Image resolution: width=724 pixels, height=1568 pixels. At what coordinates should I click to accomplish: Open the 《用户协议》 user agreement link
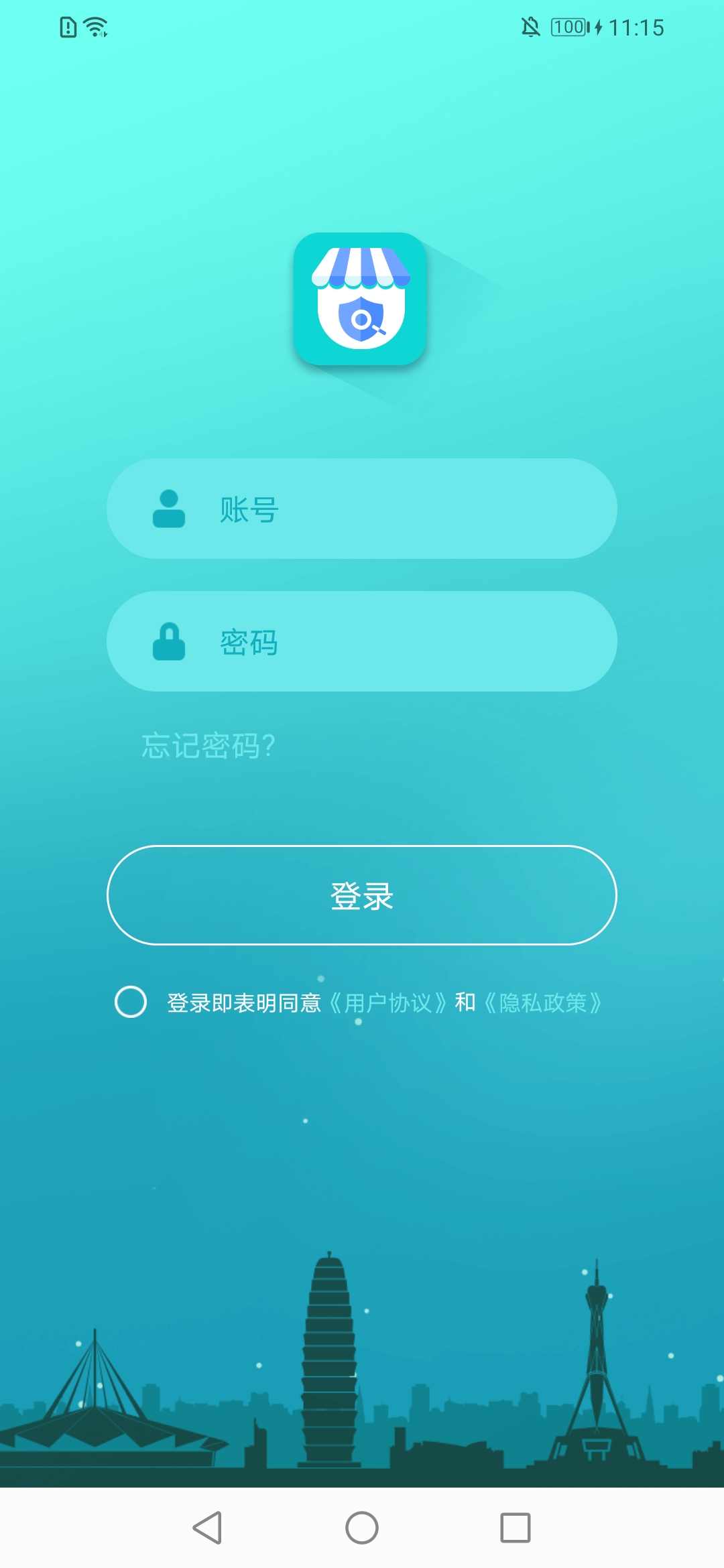pos(388,1003)
